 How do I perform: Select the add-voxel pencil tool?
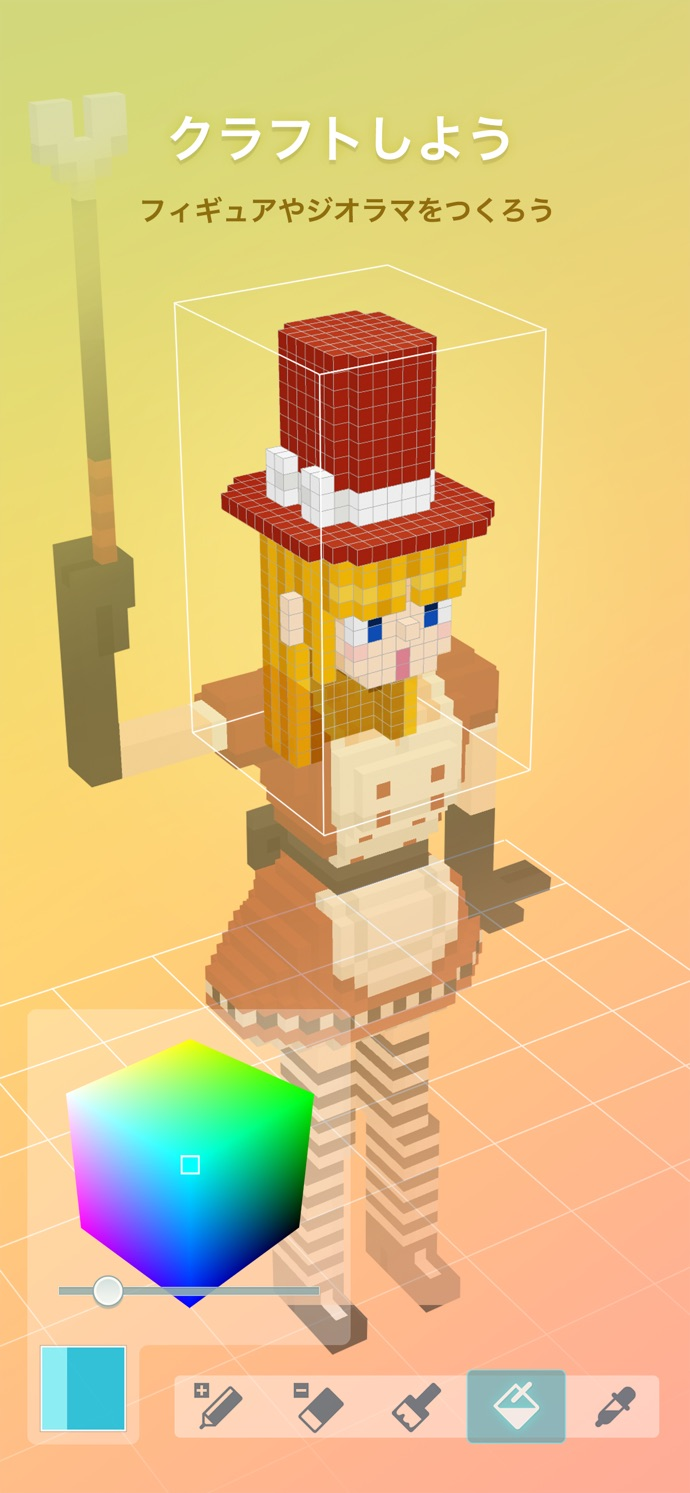click(x=218, y=1405)
